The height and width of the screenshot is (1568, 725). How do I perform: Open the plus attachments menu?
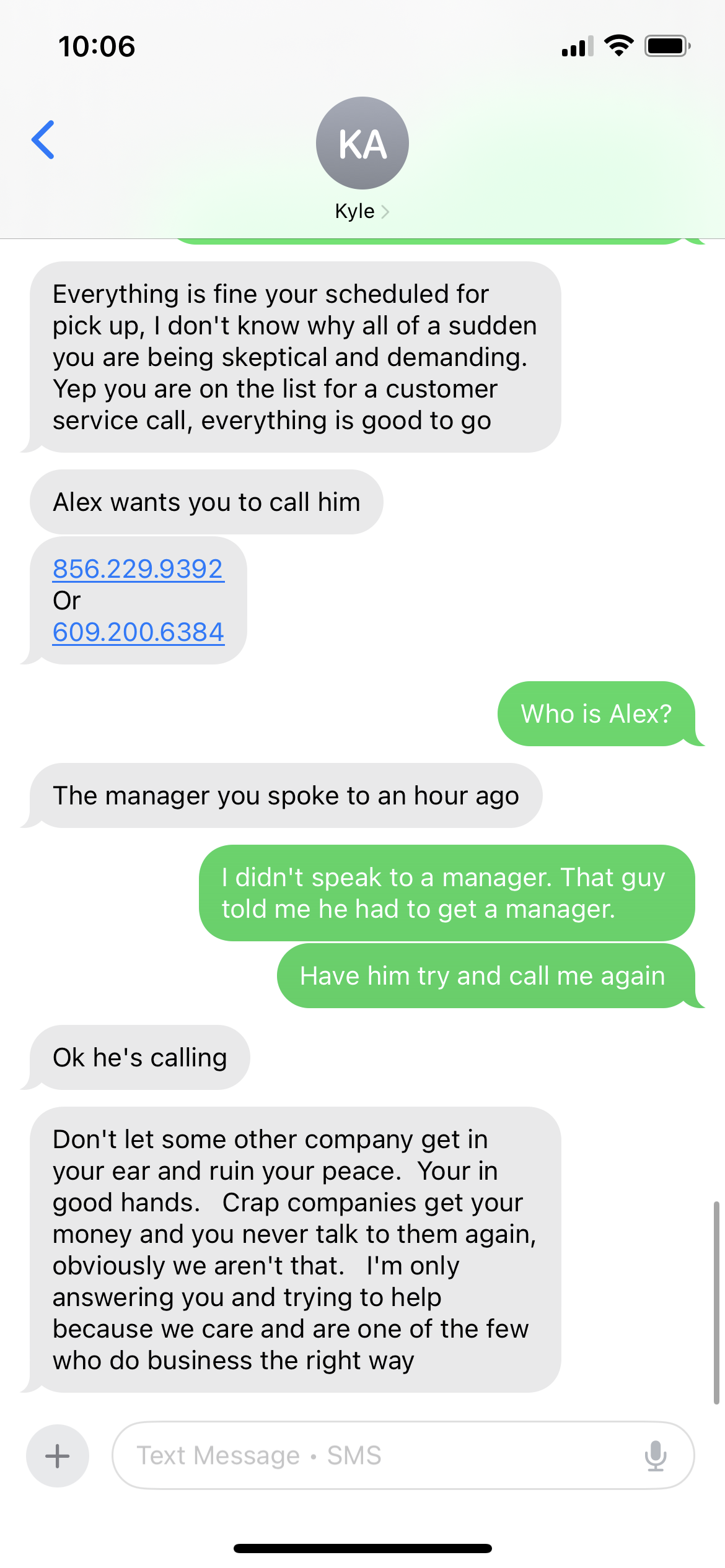pyautogui.click(x=58, y=1455)
